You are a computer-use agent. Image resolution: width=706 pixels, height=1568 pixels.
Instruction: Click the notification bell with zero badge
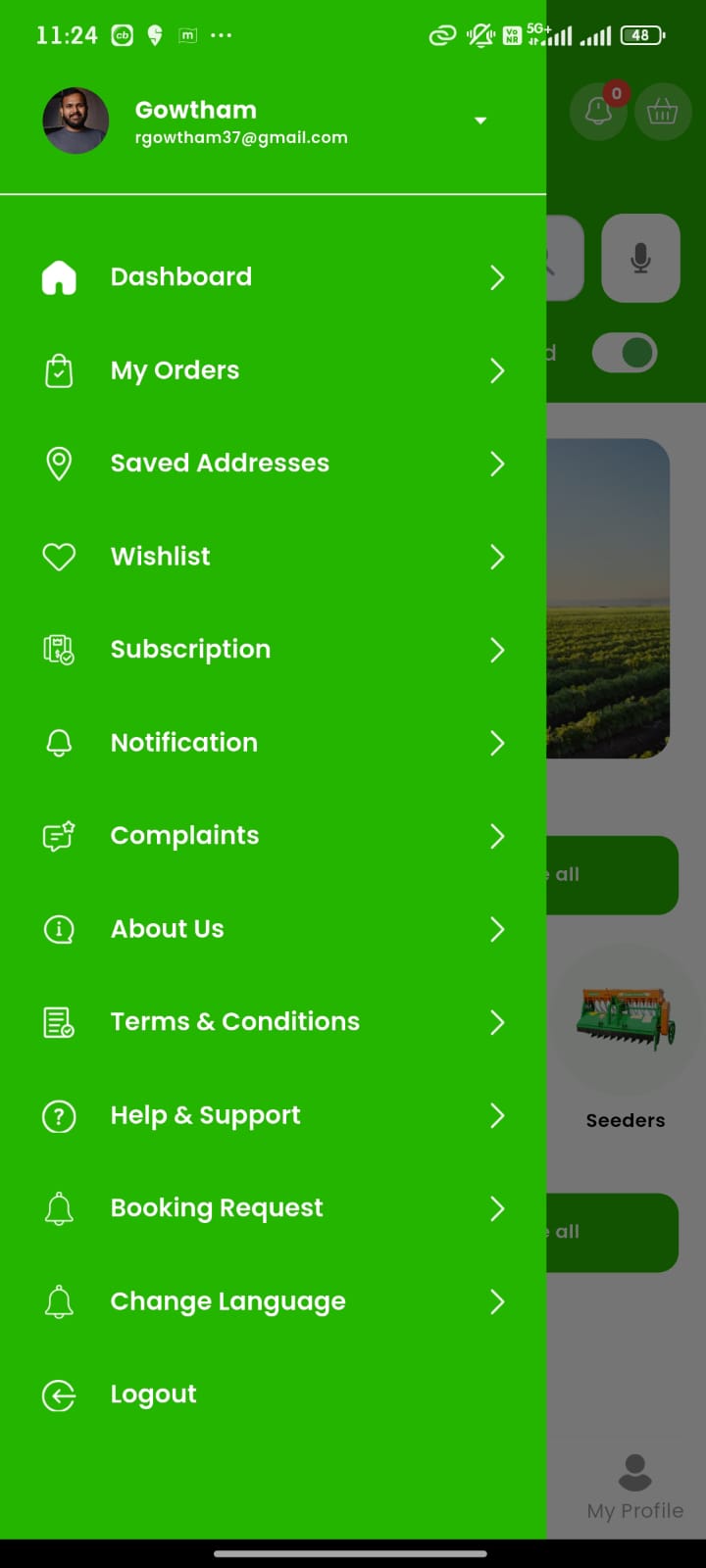coord(598,111)
